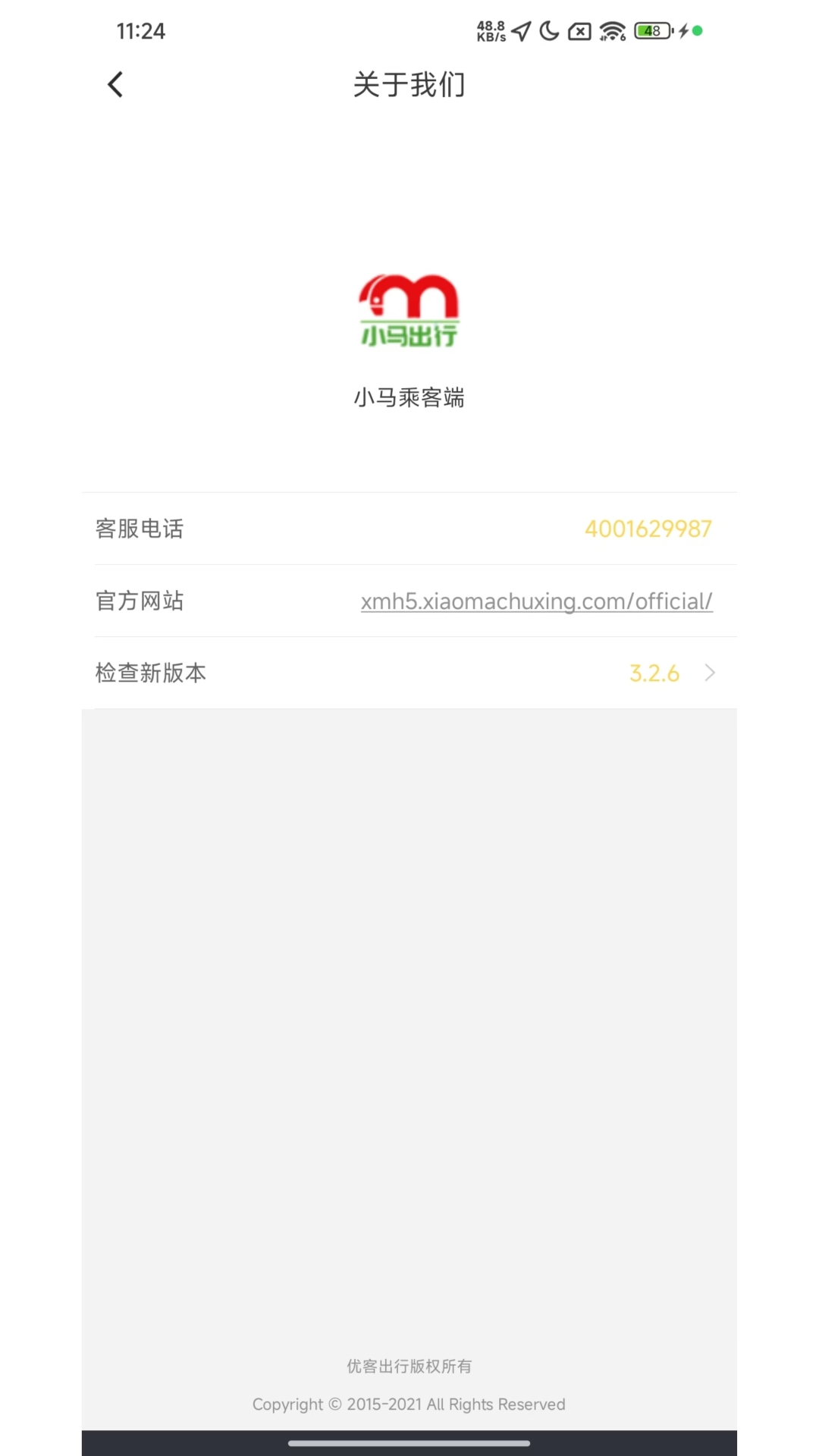Screen dimensions: 819x1456
Task: Call customer service number 4001629987
Action: click(648, 529)
